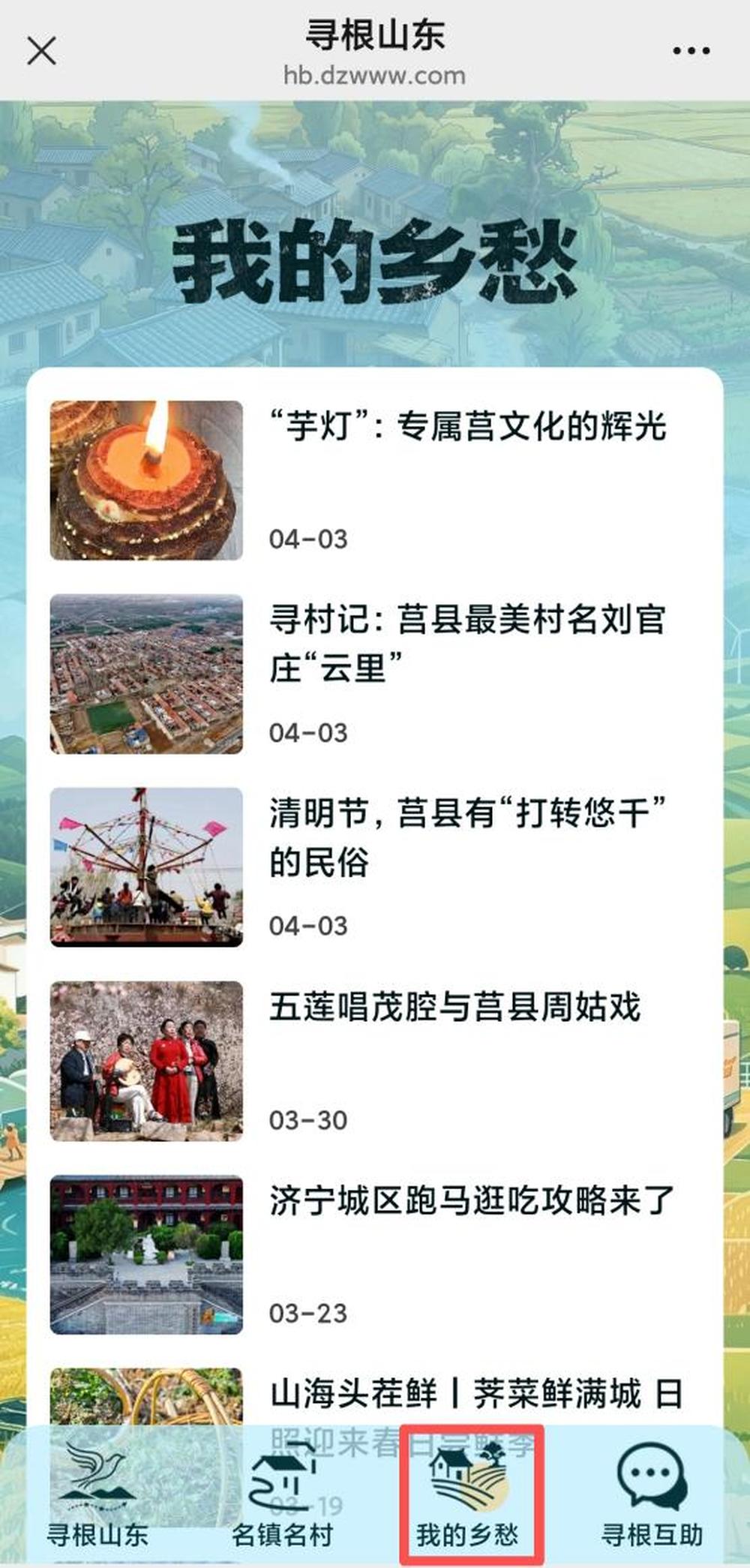The image size is (750, 1568).
Task: View 五莲唱茂腔与莒县周姑戏 article
Action: pyautogui.click(x=454, y=1008)
